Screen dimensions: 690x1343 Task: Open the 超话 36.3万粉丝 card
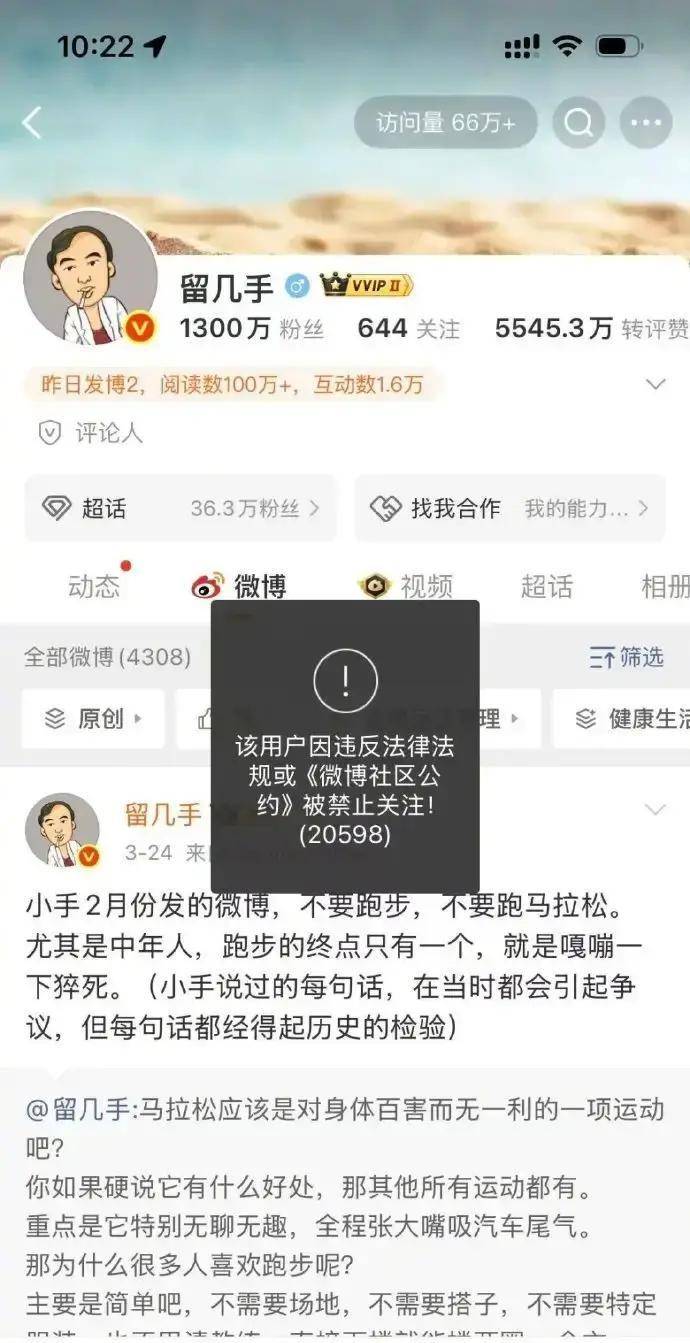pyautogui.click(x=180, y=508)
